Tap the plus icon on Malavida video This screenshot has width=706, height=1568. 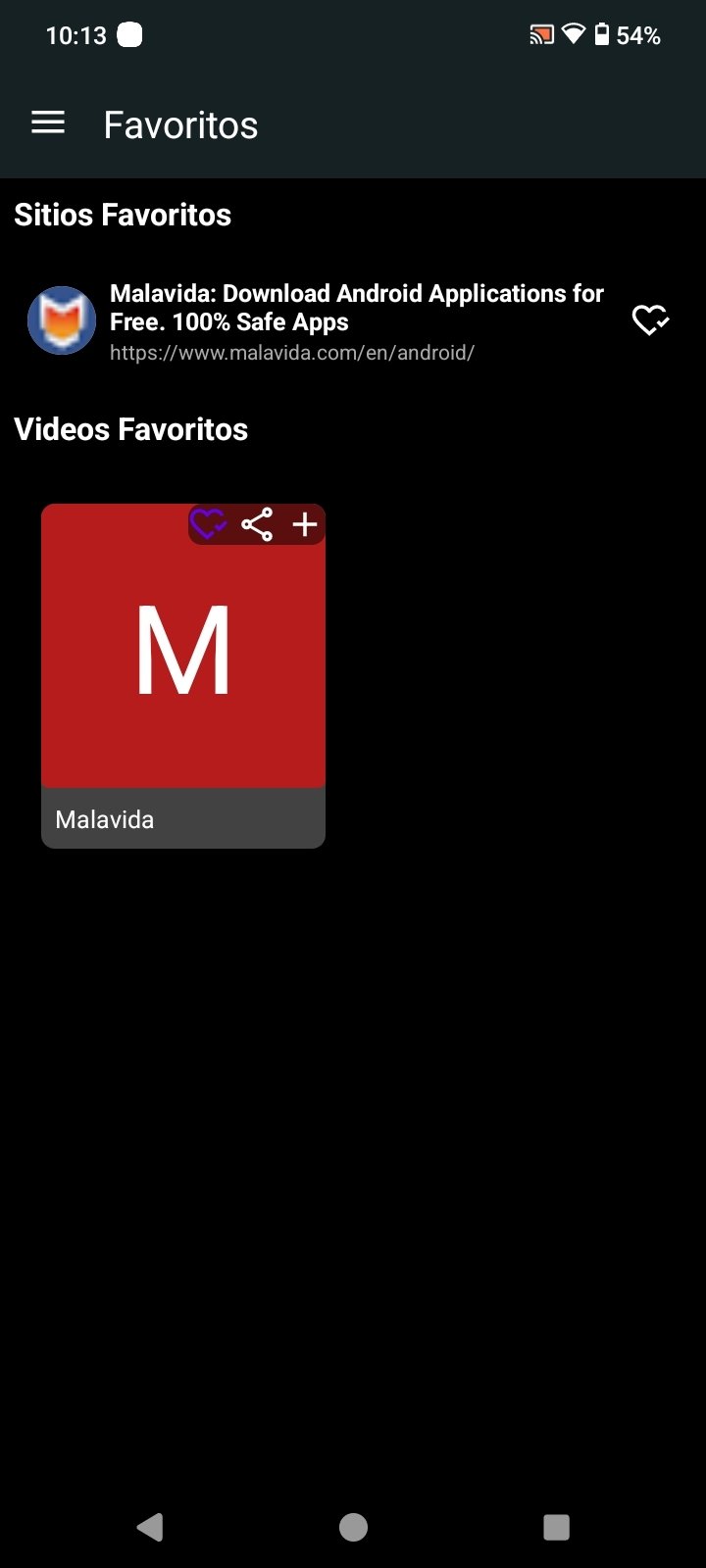tap(305, 524)
